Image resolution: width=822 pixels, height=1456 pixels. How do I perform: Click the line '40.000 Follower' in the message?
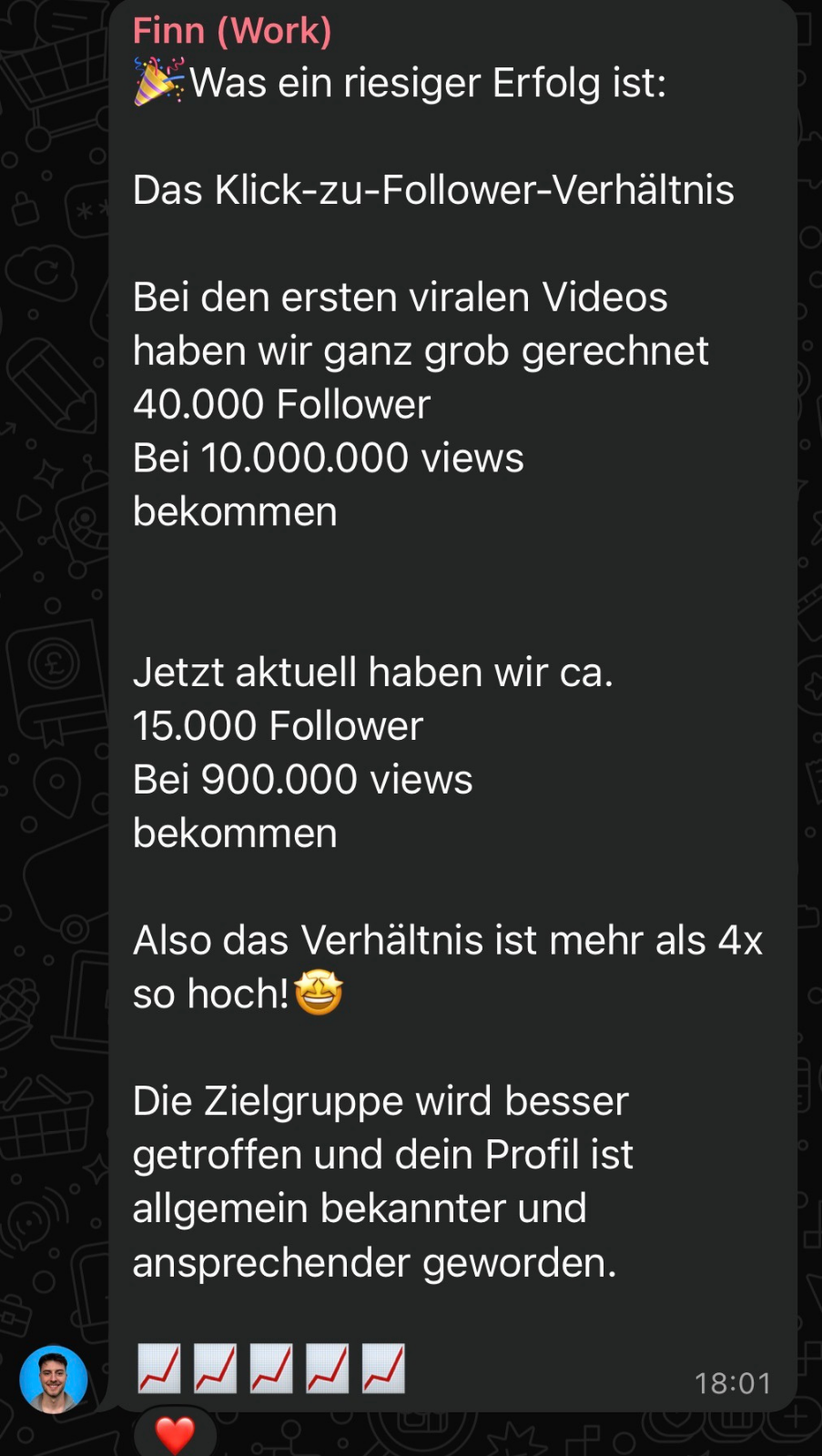tap(281, 404)
